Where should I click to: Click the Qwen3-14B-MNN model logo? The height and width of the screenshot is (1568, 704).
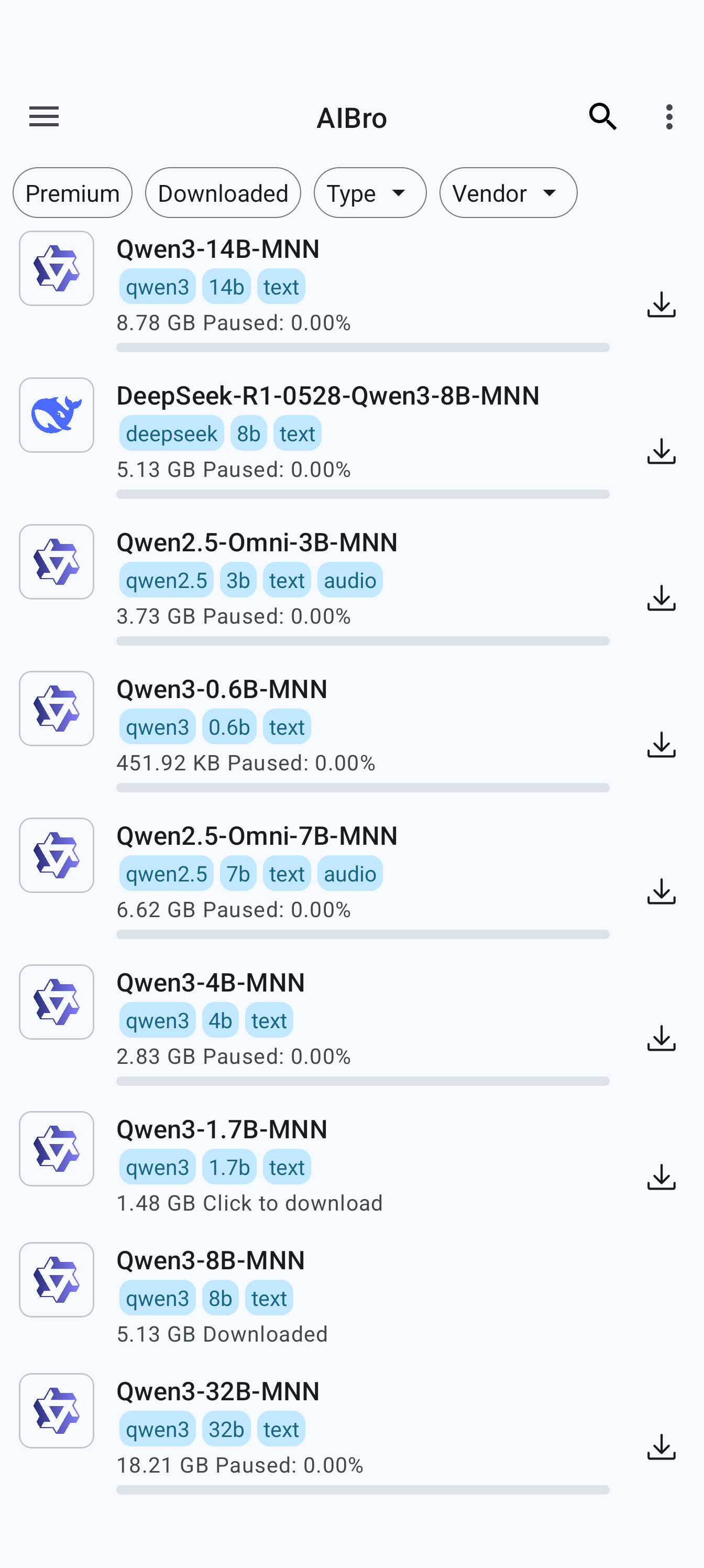coord(56,268)
